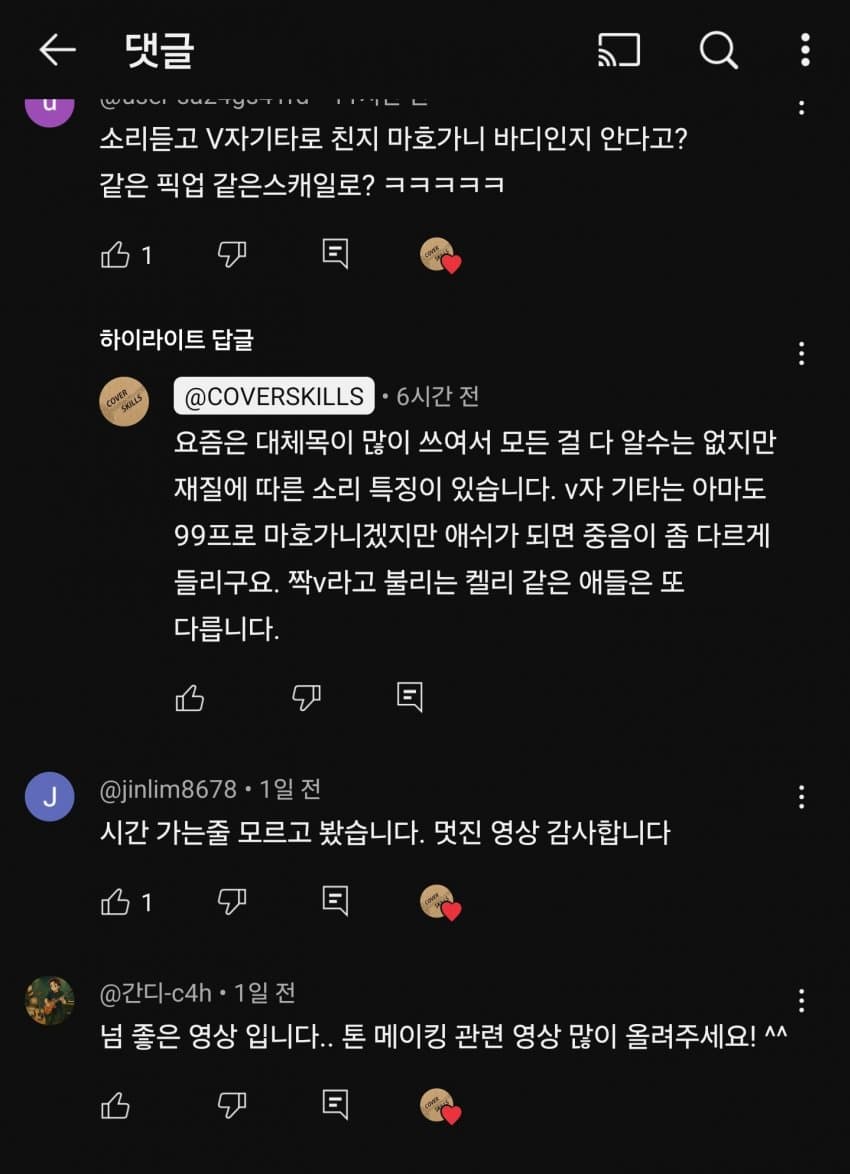
Task: Open the @COVERSKILLS channel handle
Action: click(x=274, y=396)
